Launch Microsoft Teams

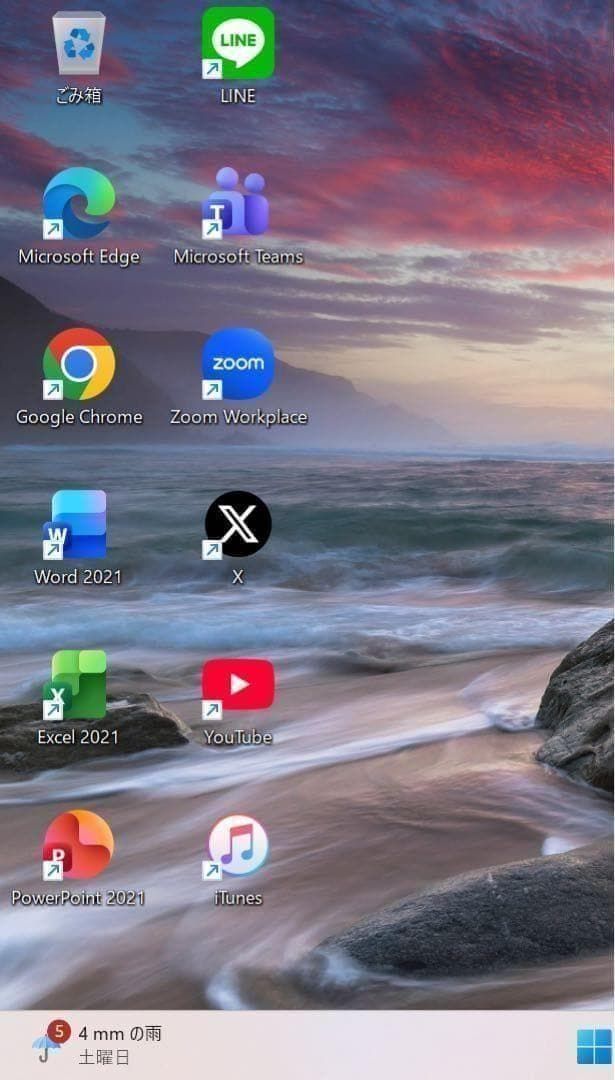coord(238,203)
